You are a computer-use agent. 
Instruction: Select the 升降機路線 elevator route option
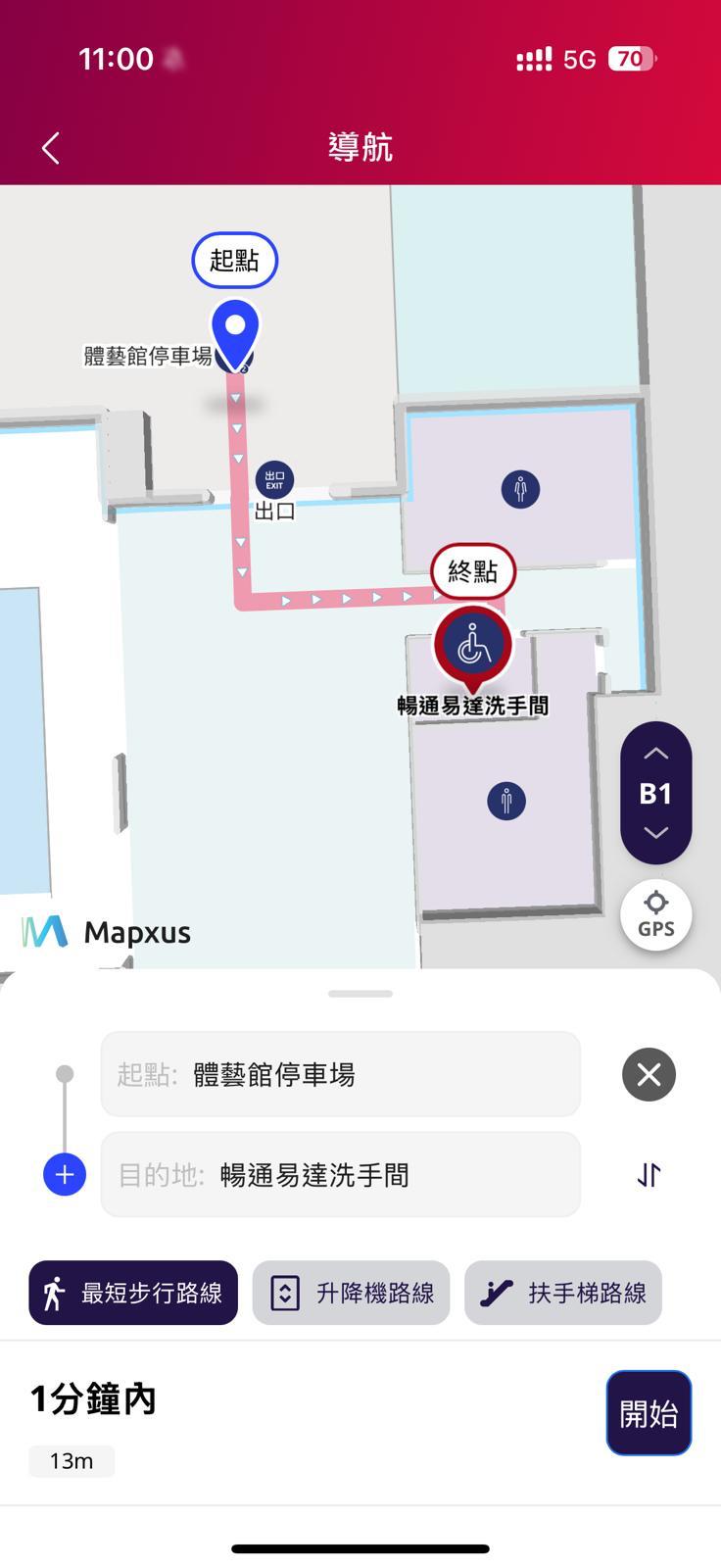(350, 1293)
